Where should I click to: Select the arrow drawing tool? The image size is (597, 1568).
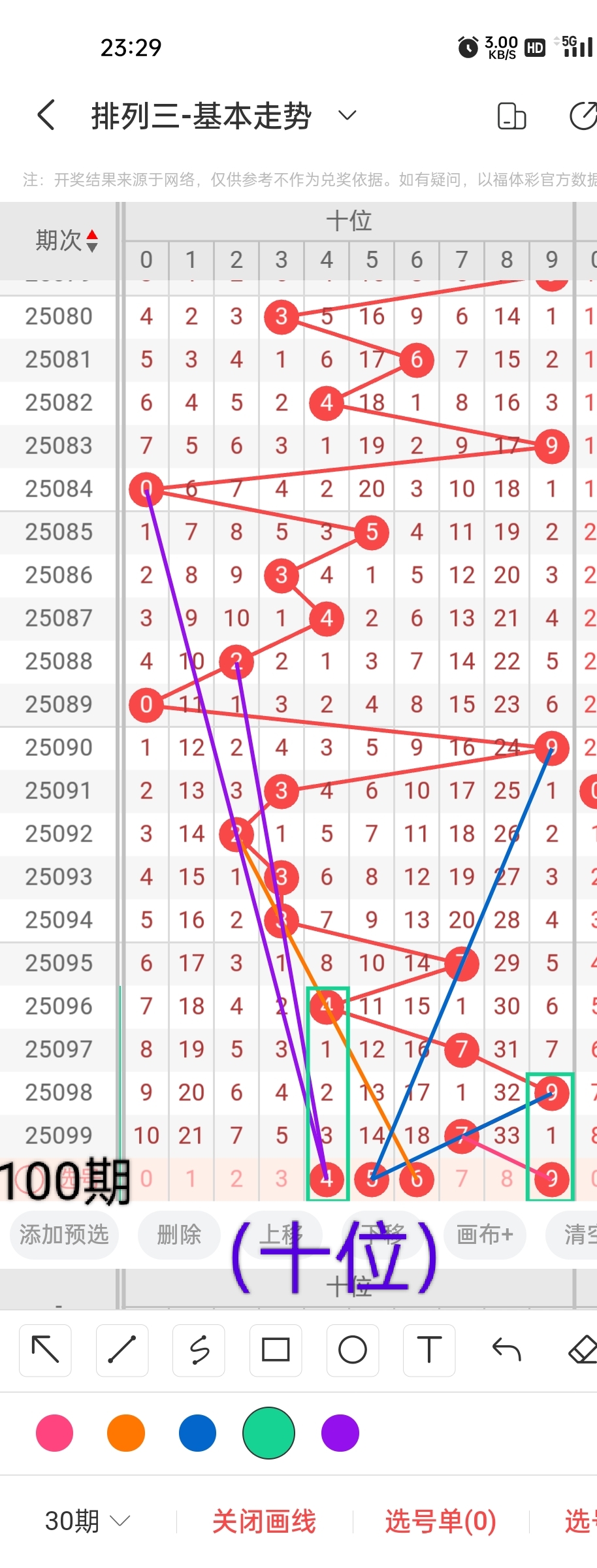pos(45,1350)
